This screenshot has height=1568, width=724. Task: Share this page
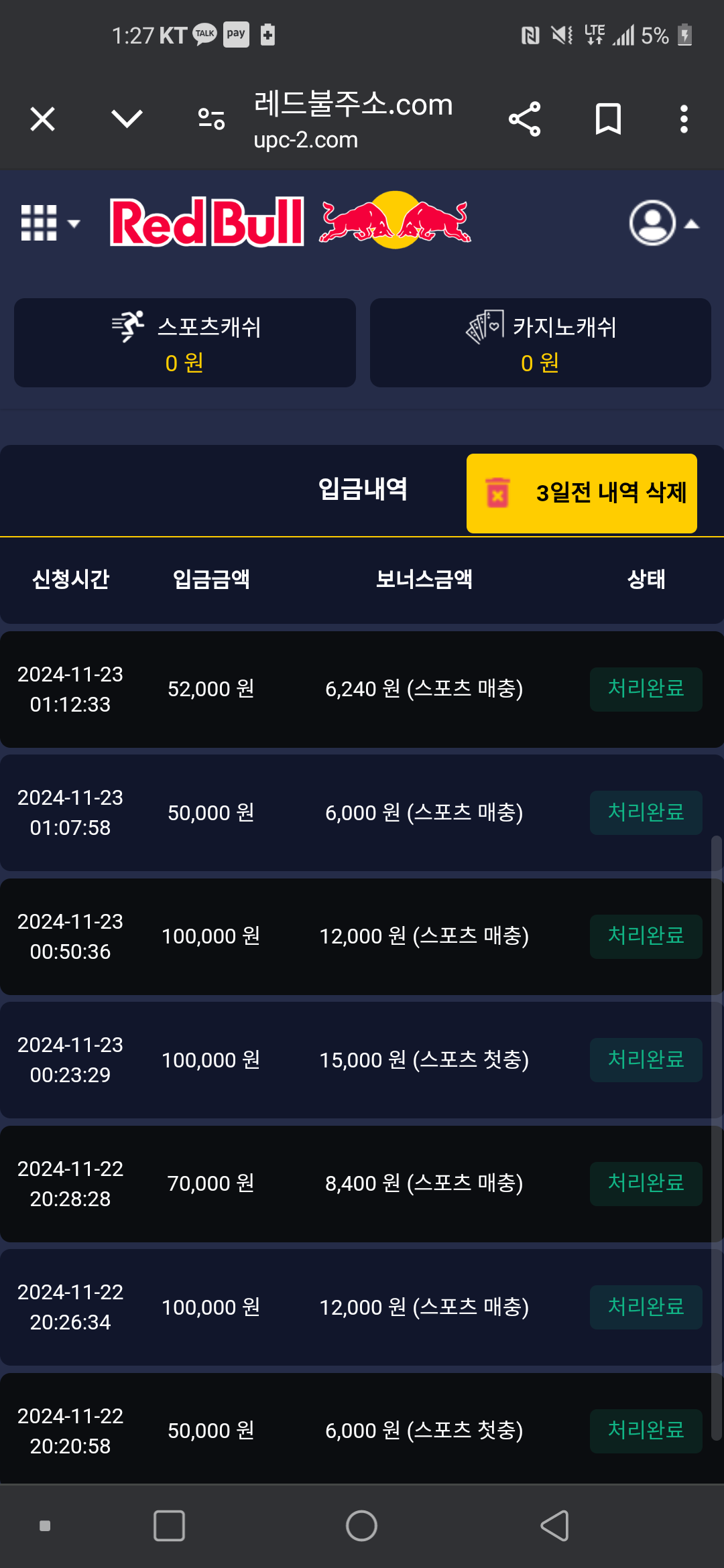524,119
